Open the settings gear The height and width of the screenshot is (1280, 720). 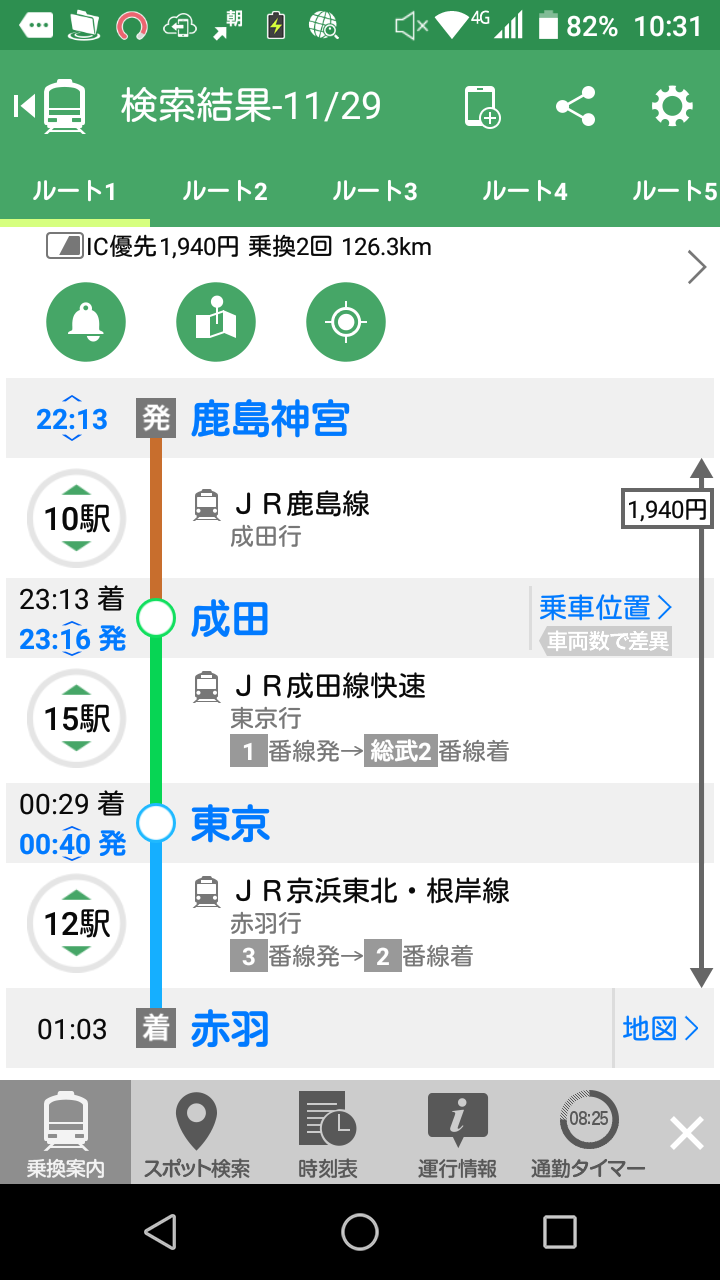coord(672,106)
